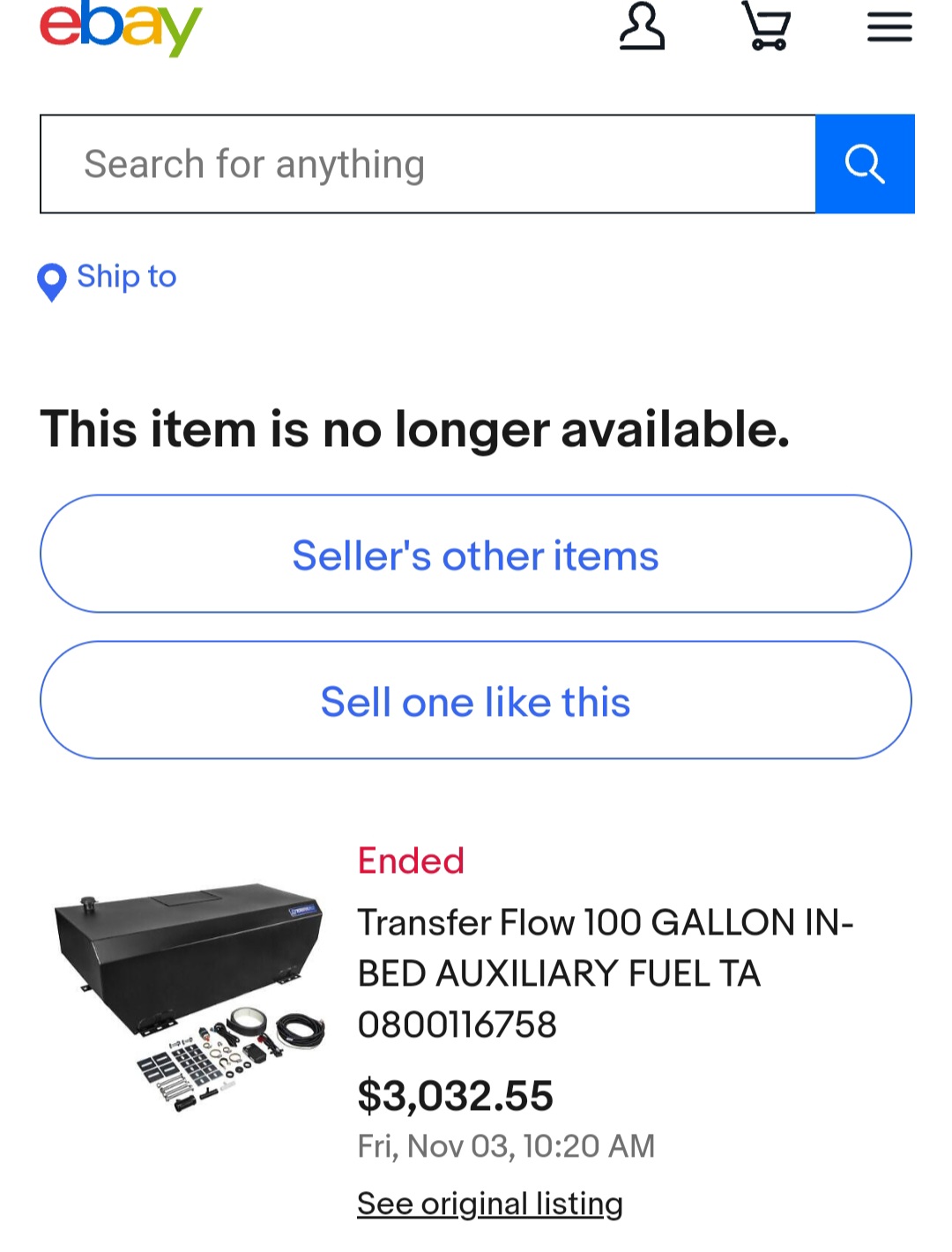Choose Sell one like this
This screenshot has width=952, height=1252.
click(476, 701)
